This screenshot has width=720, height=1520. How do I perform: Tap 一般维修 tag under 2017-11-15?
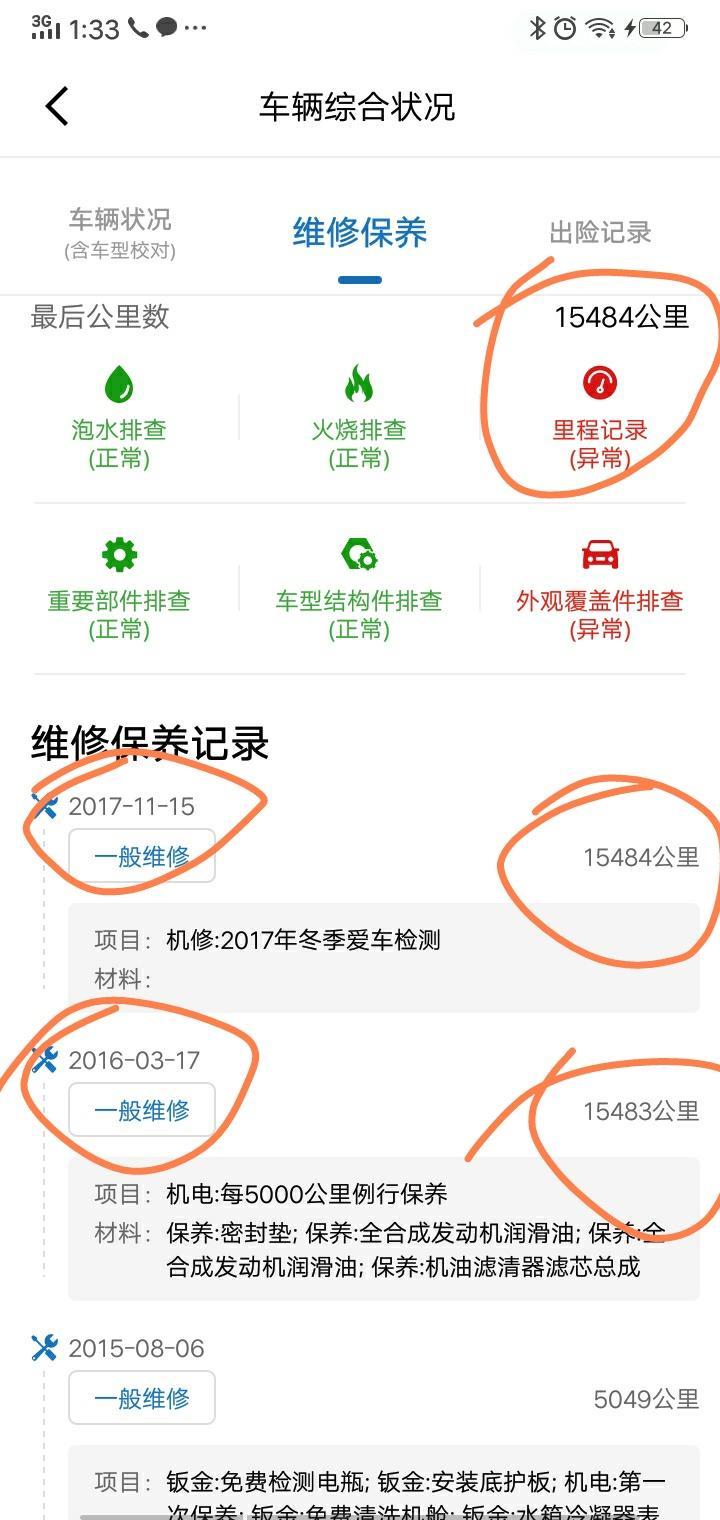click(x=142, y=856)
